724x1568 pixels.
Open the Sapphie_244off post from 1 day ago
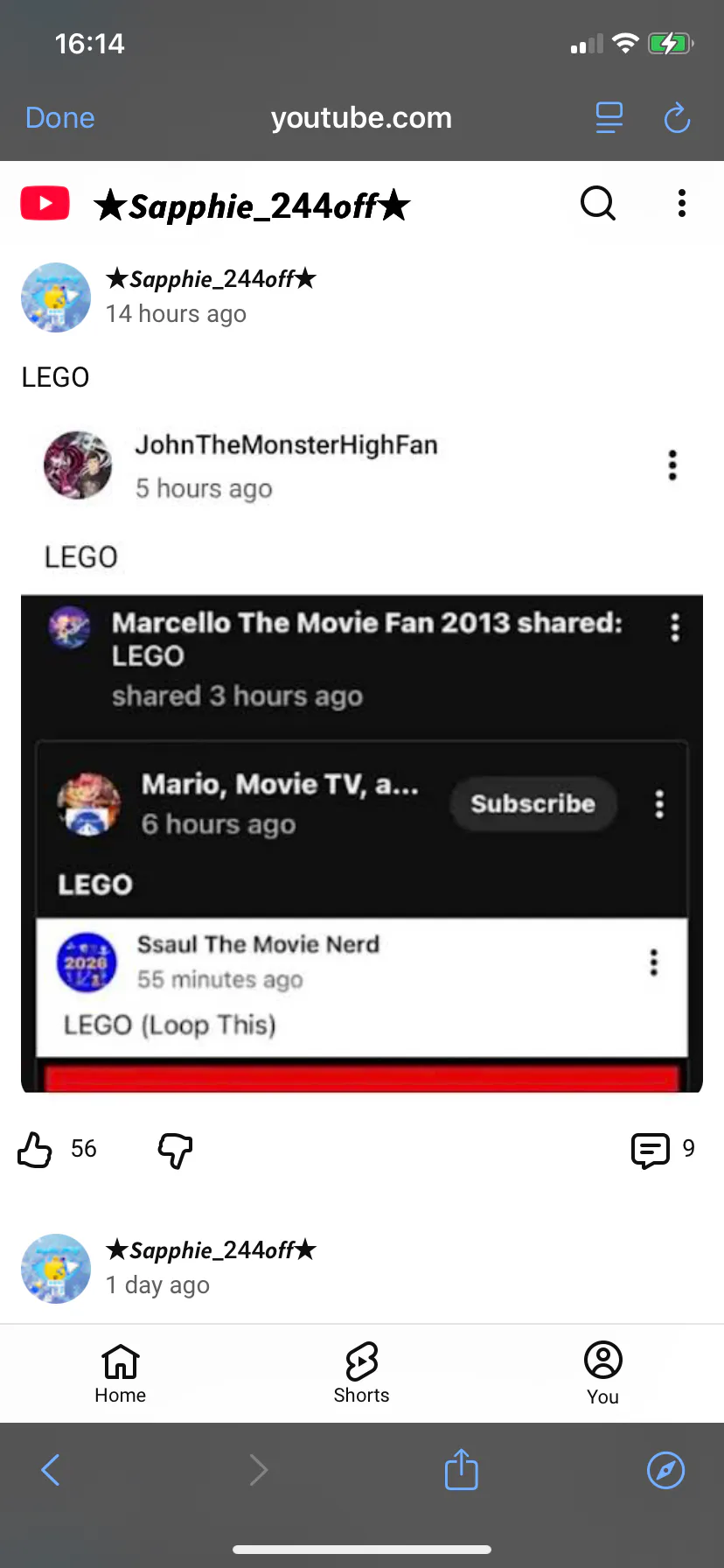pos(210,1267)
